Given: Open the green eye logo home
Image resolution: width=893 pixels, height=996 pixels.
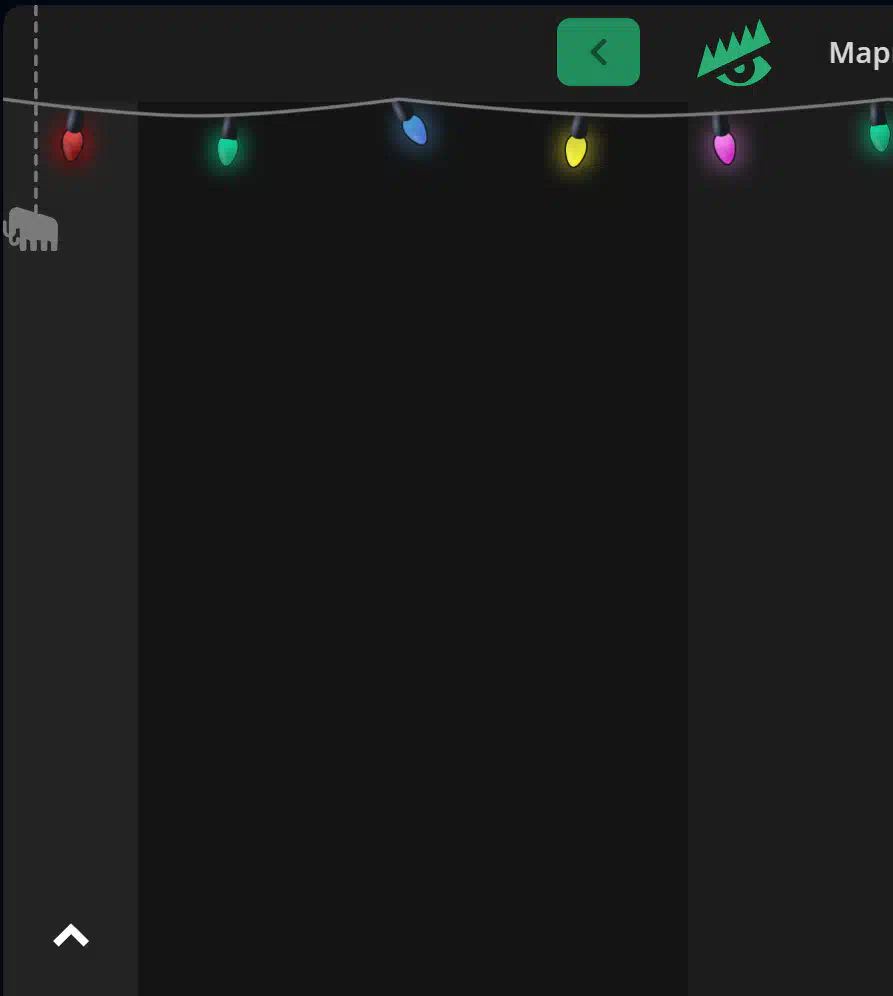Looking at the screenshot, I should [x=735, y=55].
